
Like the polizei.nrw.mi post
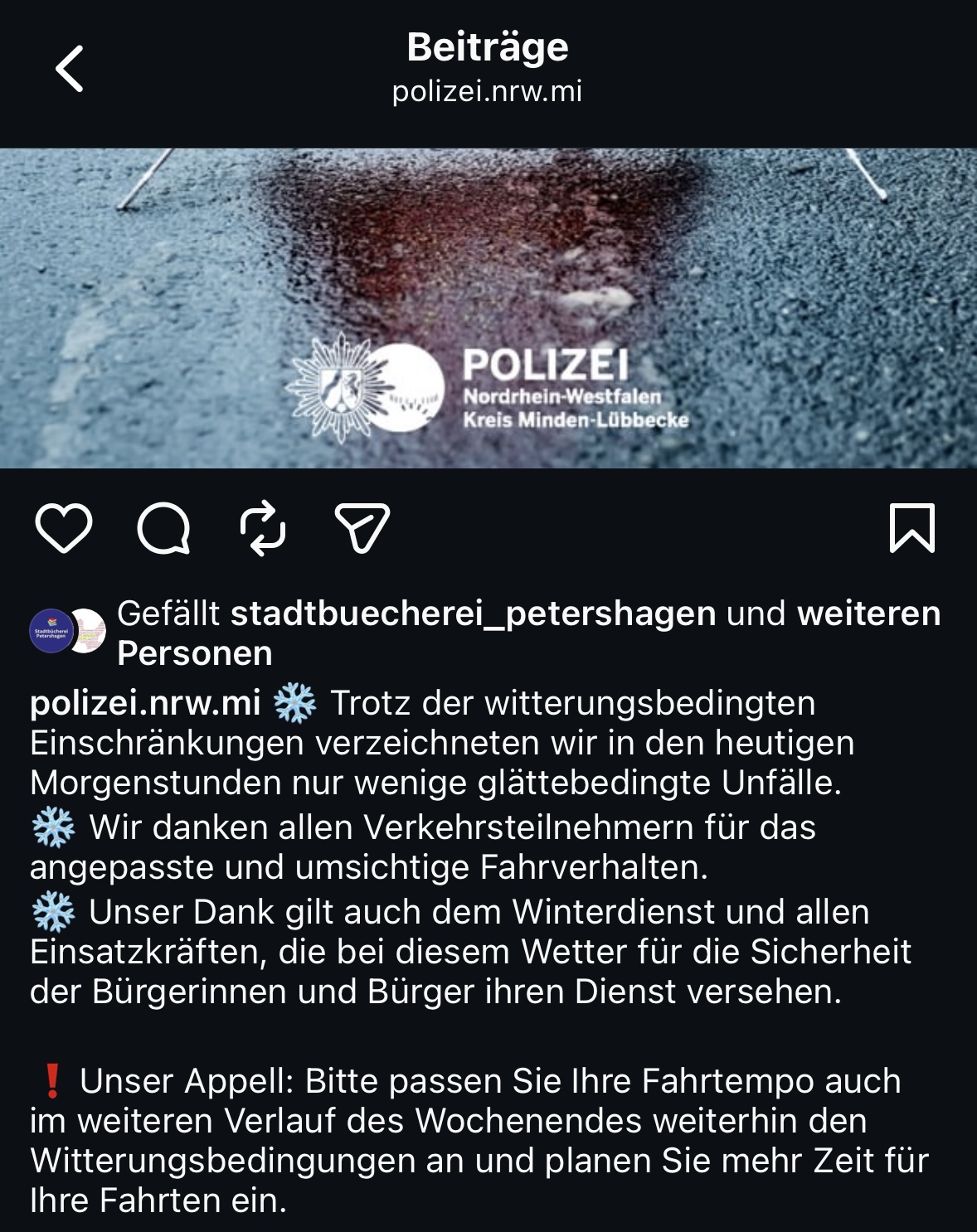(x=64, y=528)
